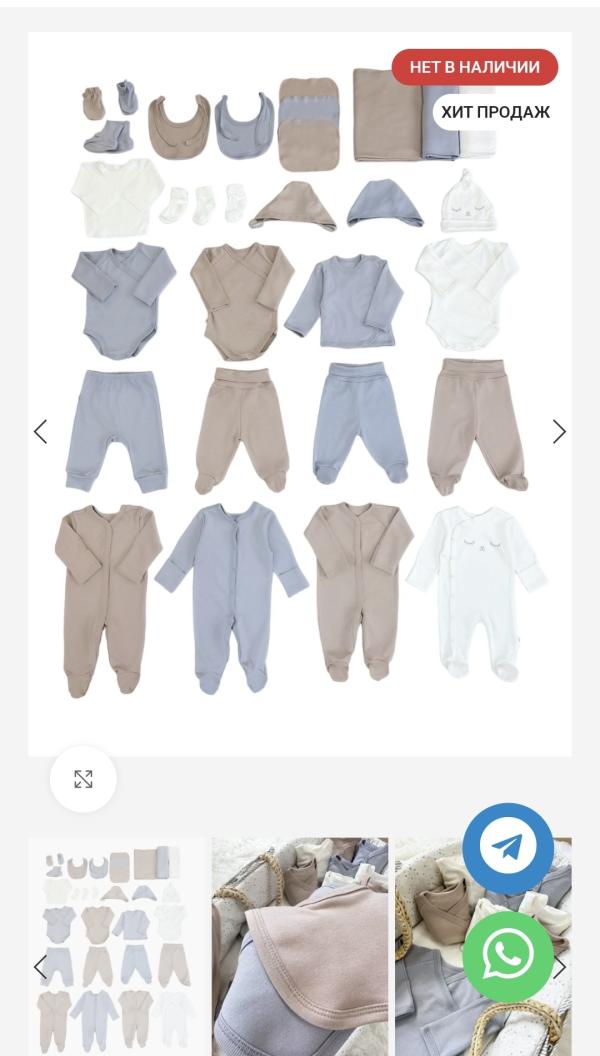Show the previous product photo
Screen dimensions: 600x1056
tap(41, 432)
